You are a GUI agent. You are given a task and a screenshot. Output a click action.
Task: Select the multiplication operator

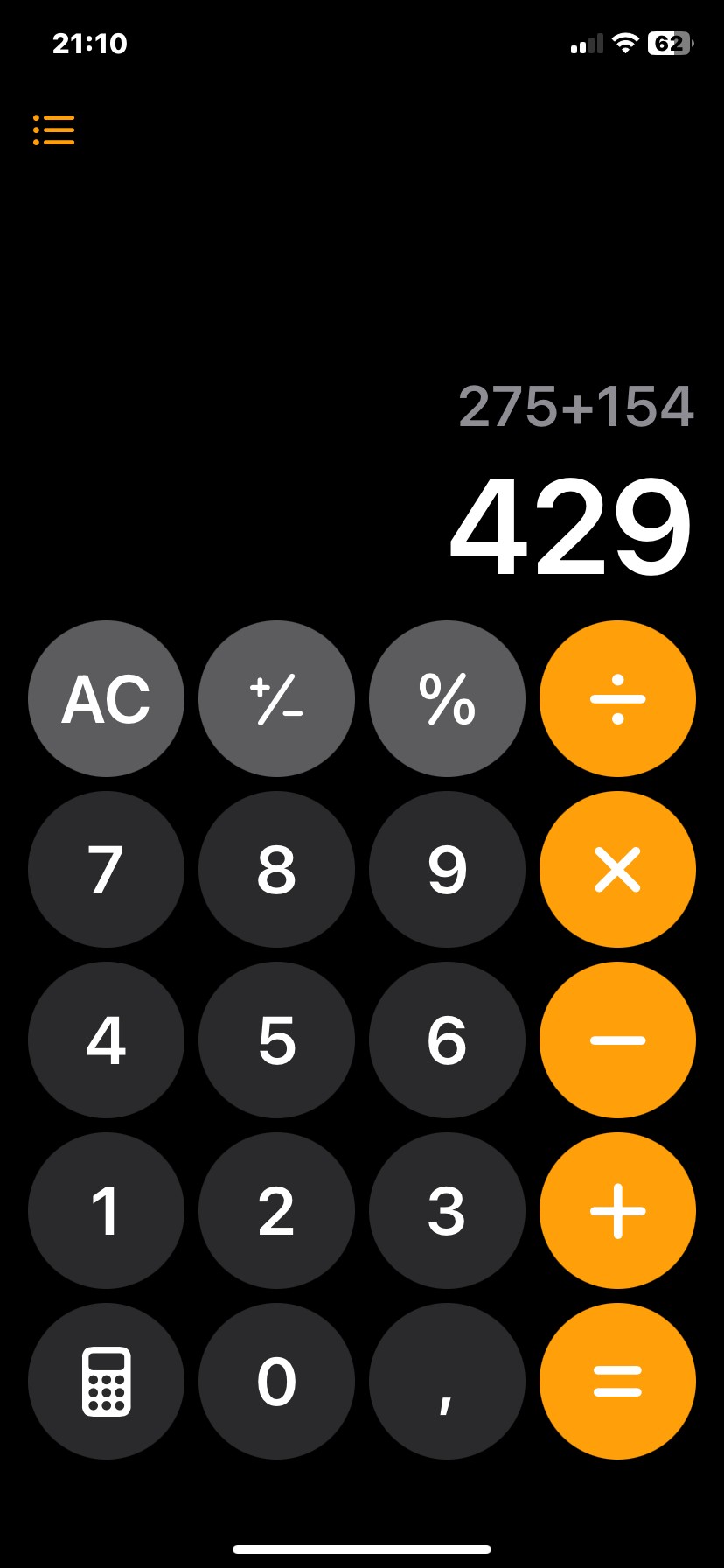click(x=617, y=869)
